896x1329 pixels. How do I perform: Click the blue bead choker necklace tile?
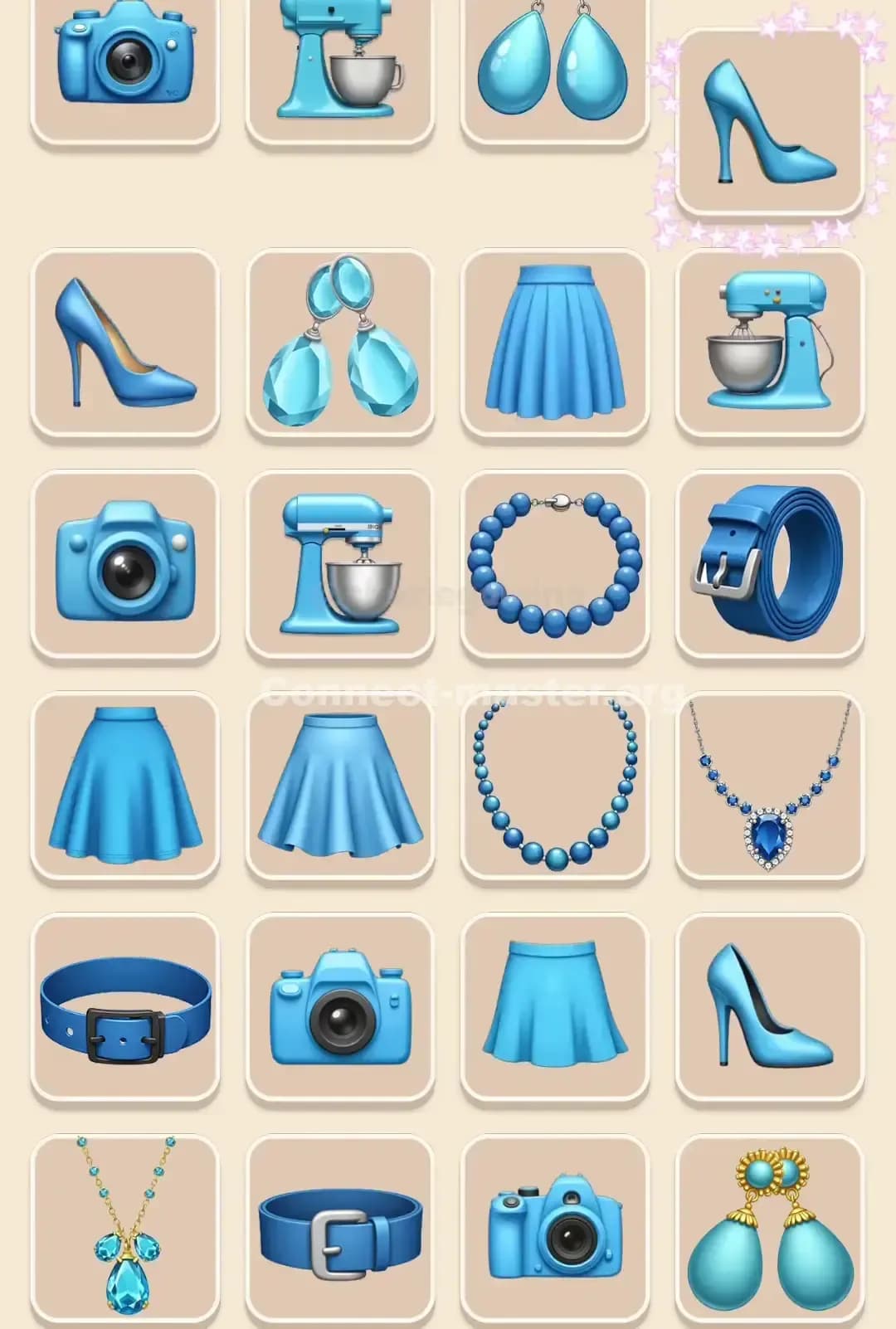tap(553, 564)
